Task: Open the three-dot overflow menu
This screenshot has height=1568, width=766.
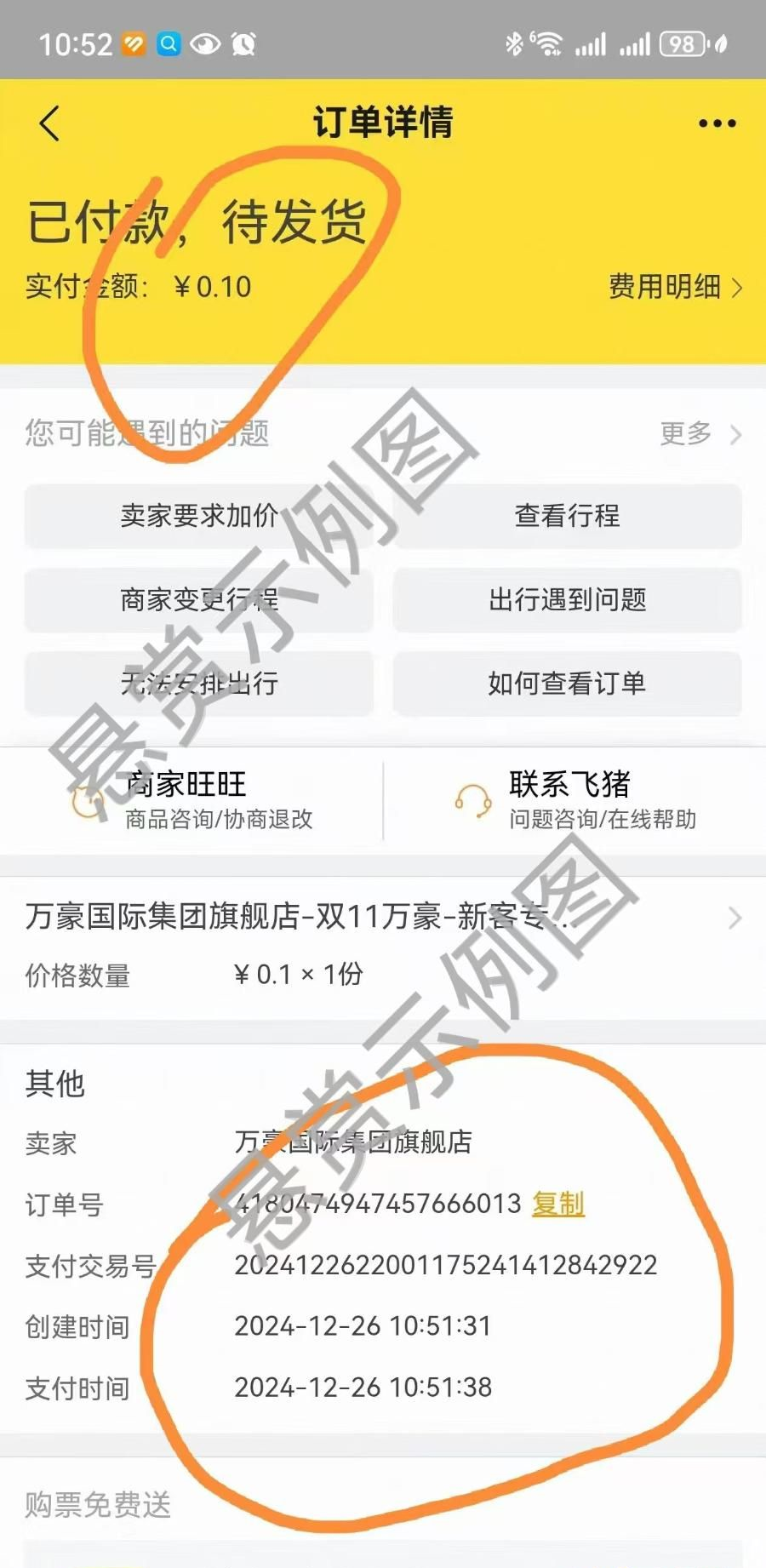Action: coord(716,123)
